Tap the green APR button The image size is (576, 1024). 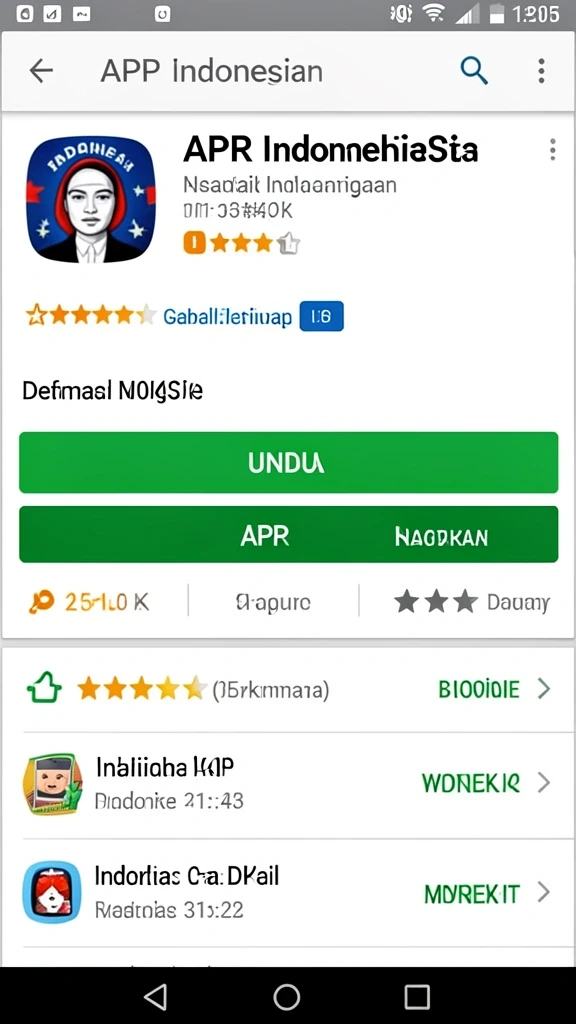click(x=288, y=535)
